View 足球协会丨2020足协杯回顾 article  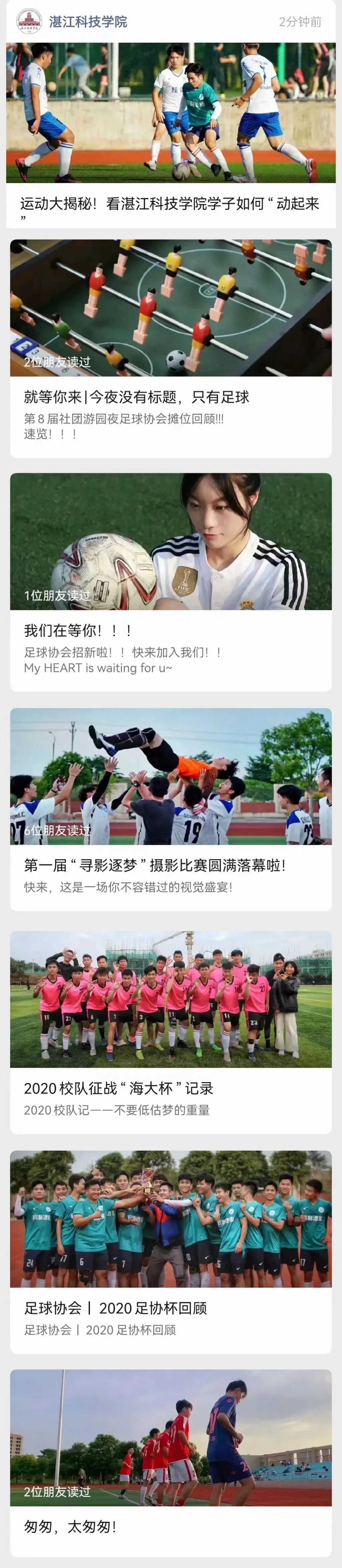click(x=115, y=1308)
